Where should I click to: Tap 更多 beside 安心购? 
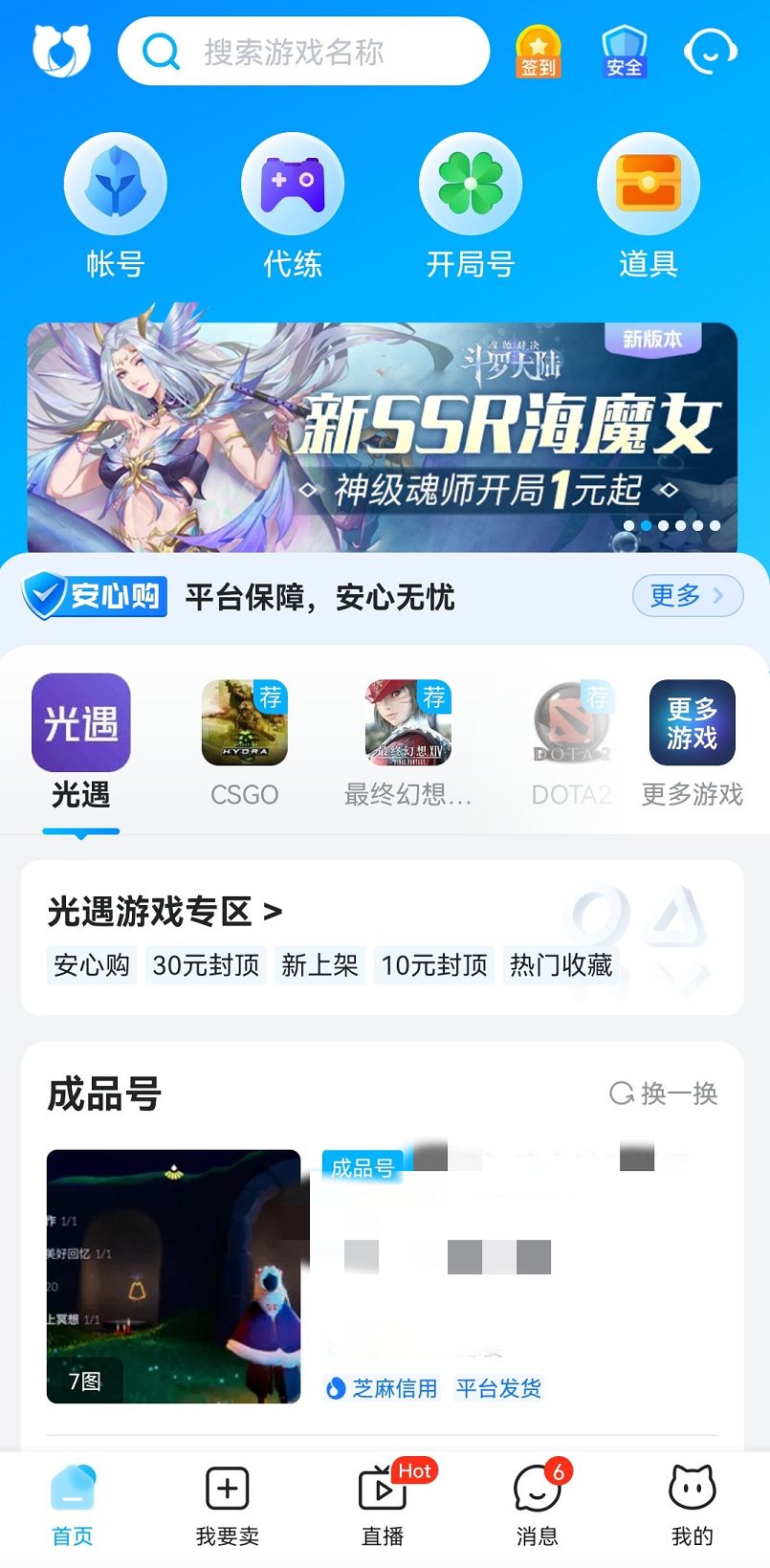pyautogui.click(x=687, y=596)
